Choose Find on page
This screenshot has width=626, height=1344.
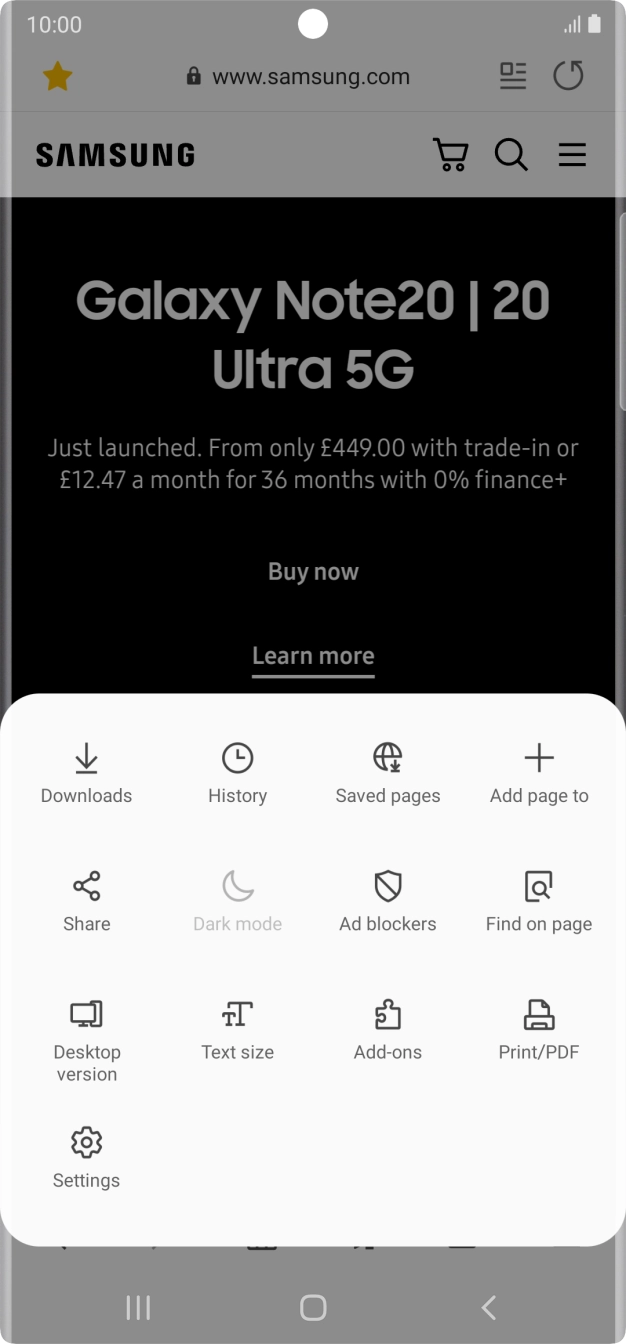tap(539, 901)
